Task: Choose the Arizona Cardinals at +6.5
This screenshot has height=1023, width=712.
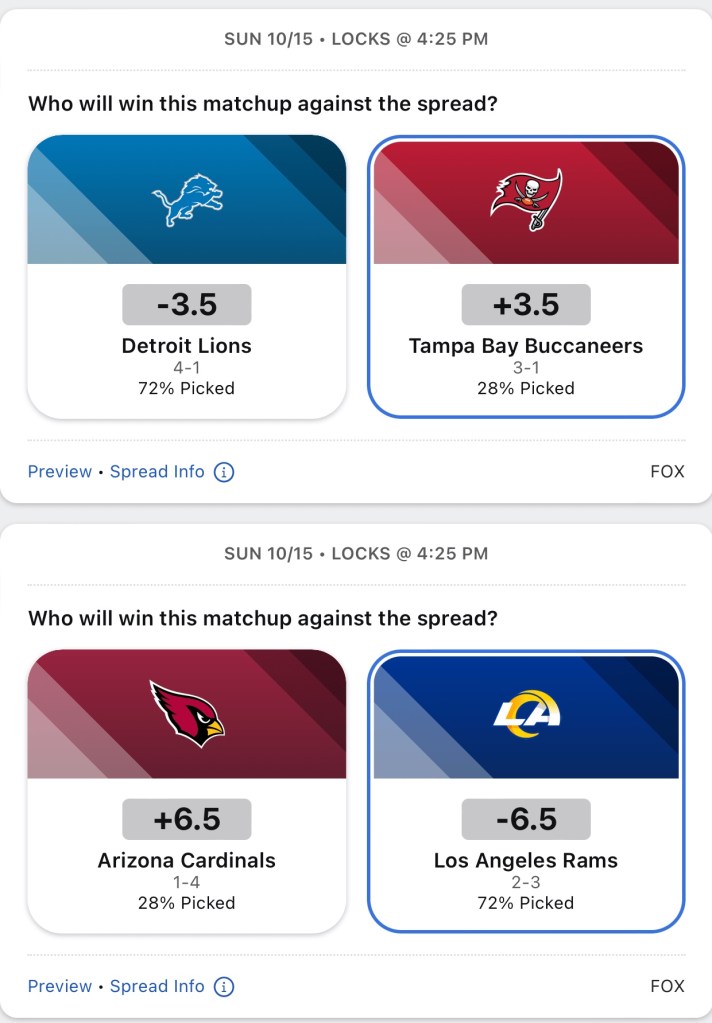Action: (x=187, y=792)
